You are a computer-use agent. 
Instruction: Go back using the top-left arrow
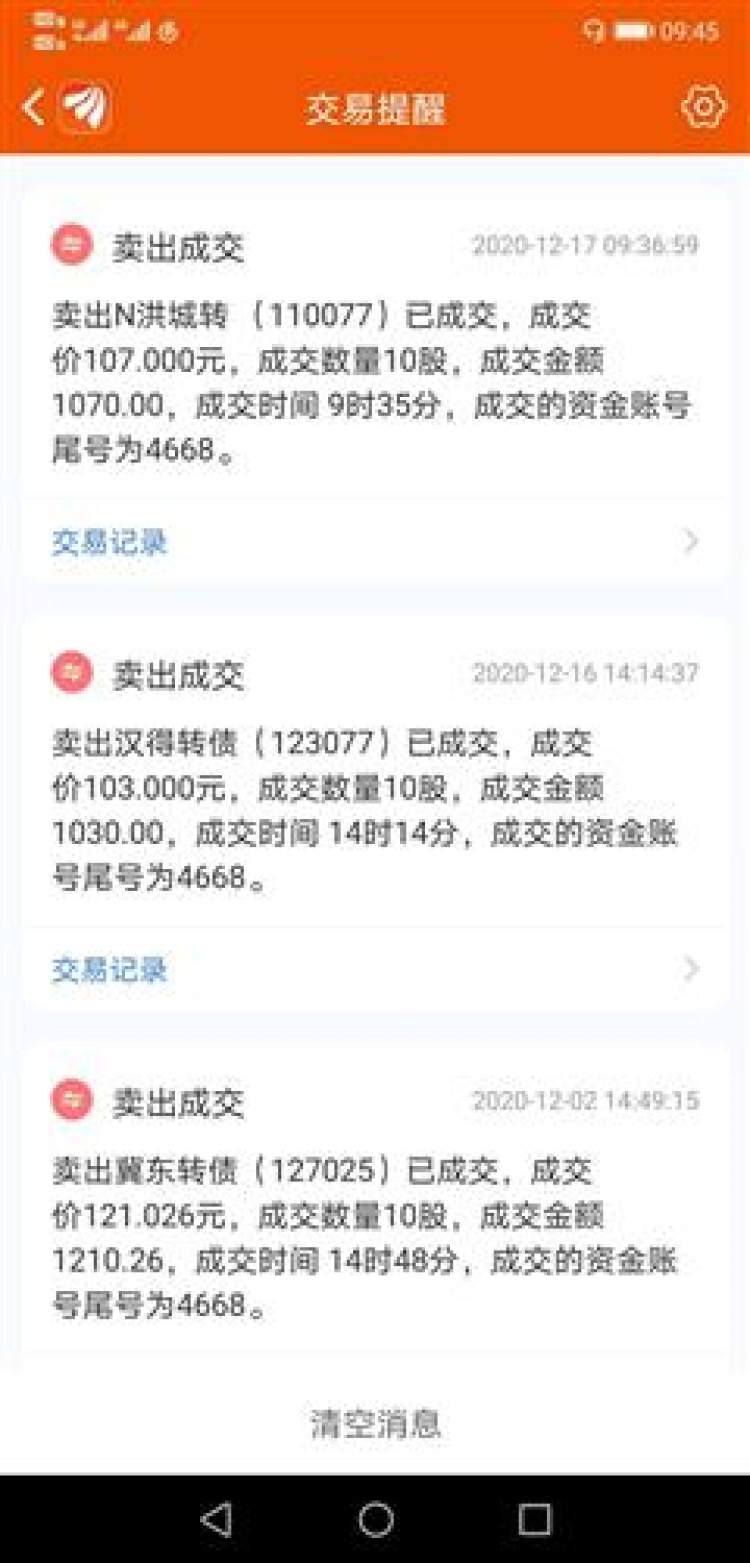click(x=34, y=108)
